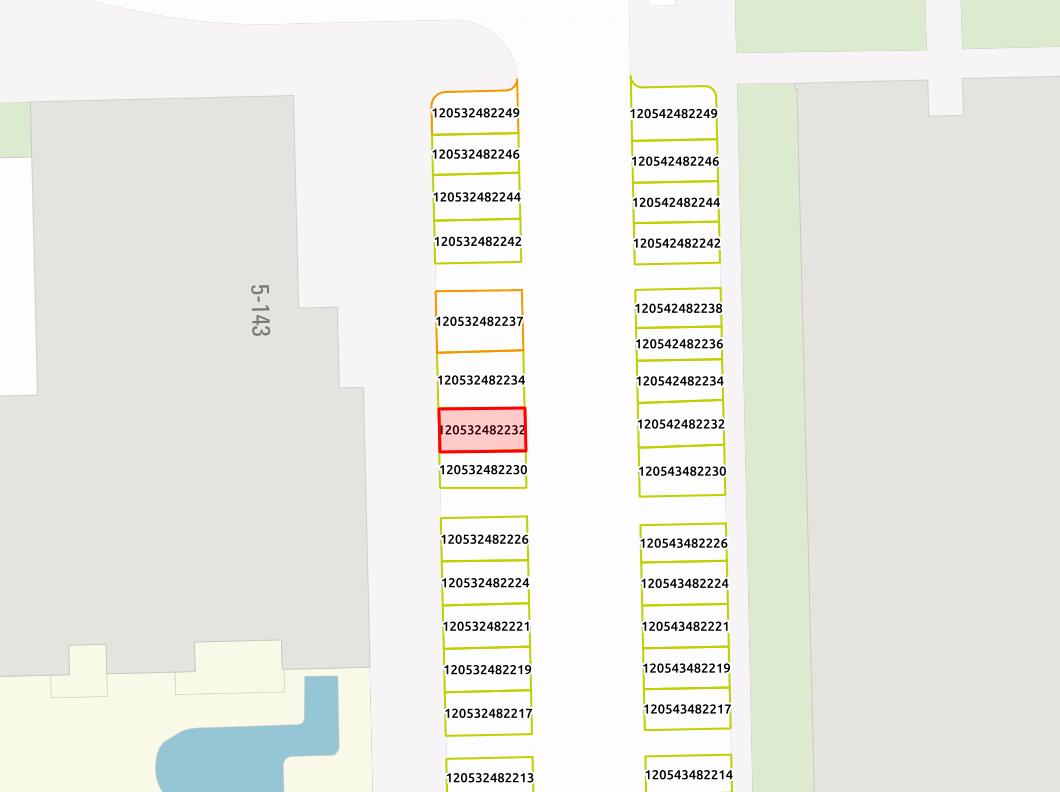Tap parking space 120543482230
This screenshot has width=1060, height=792.
[682, 471]
